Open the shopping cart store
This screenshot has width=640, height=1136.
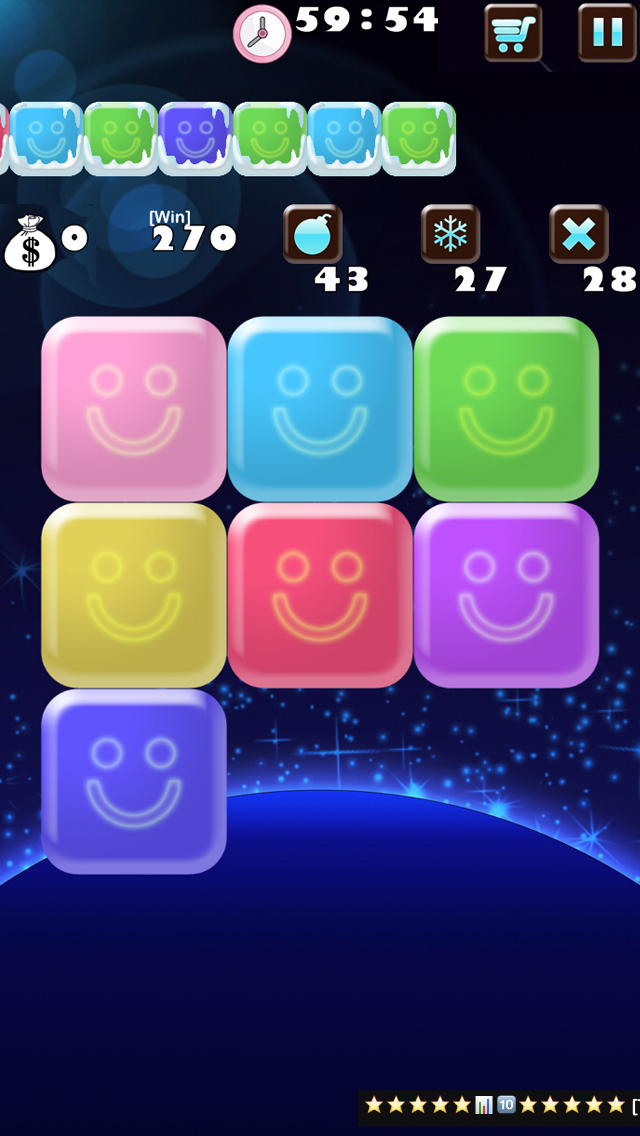pyautogui.click(x=514, y=33)
